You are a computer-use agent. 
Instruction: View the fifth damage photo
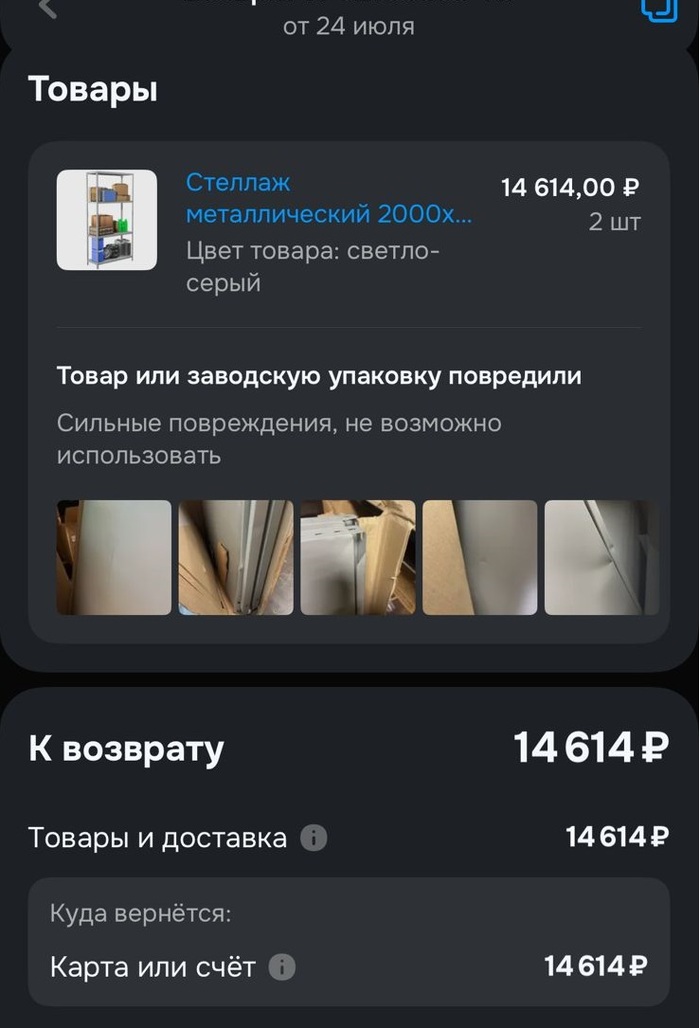click(x=601, y=557)
